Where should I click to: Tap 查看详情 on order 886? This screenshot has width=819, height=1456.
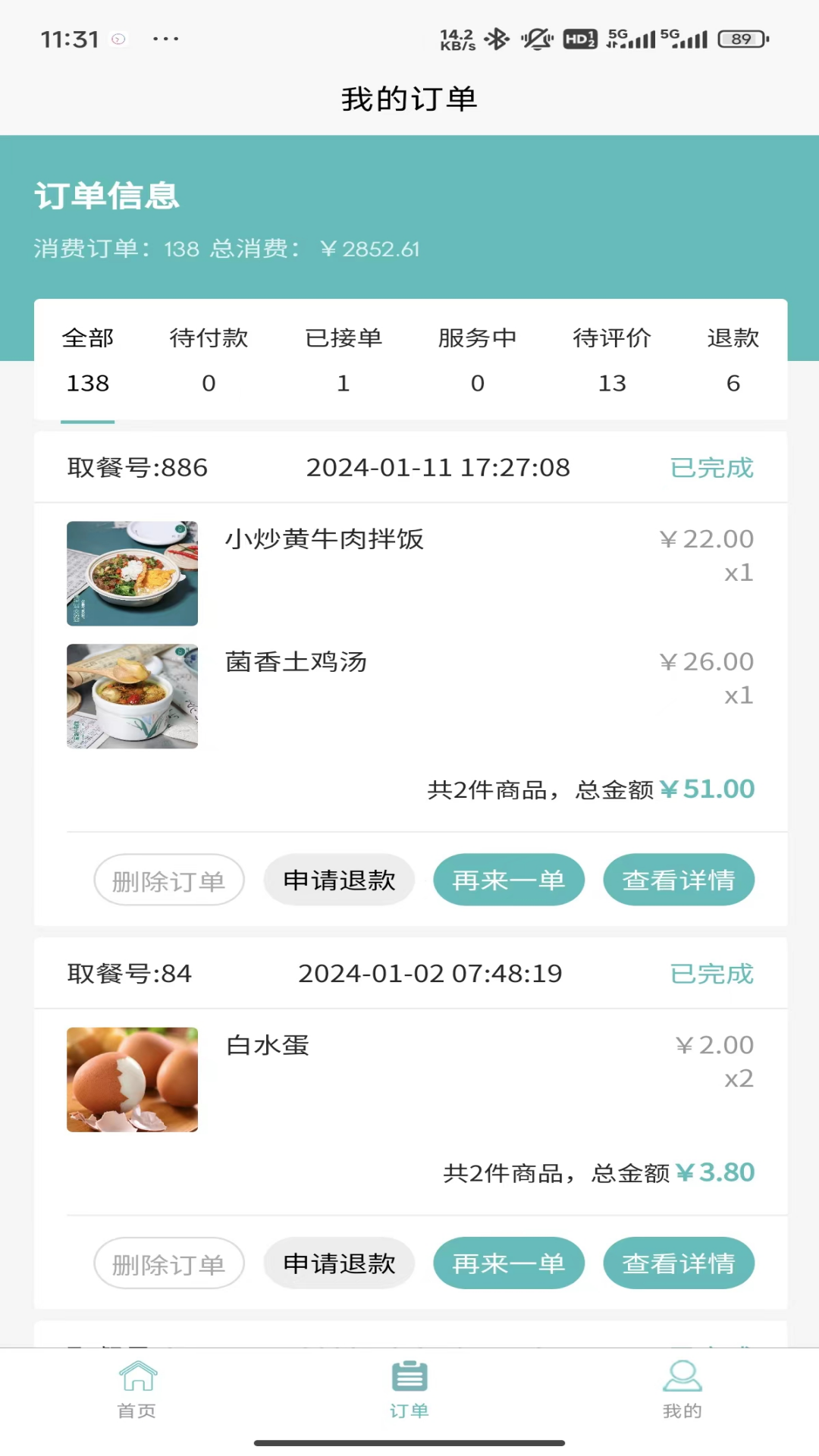coord(678,880)
